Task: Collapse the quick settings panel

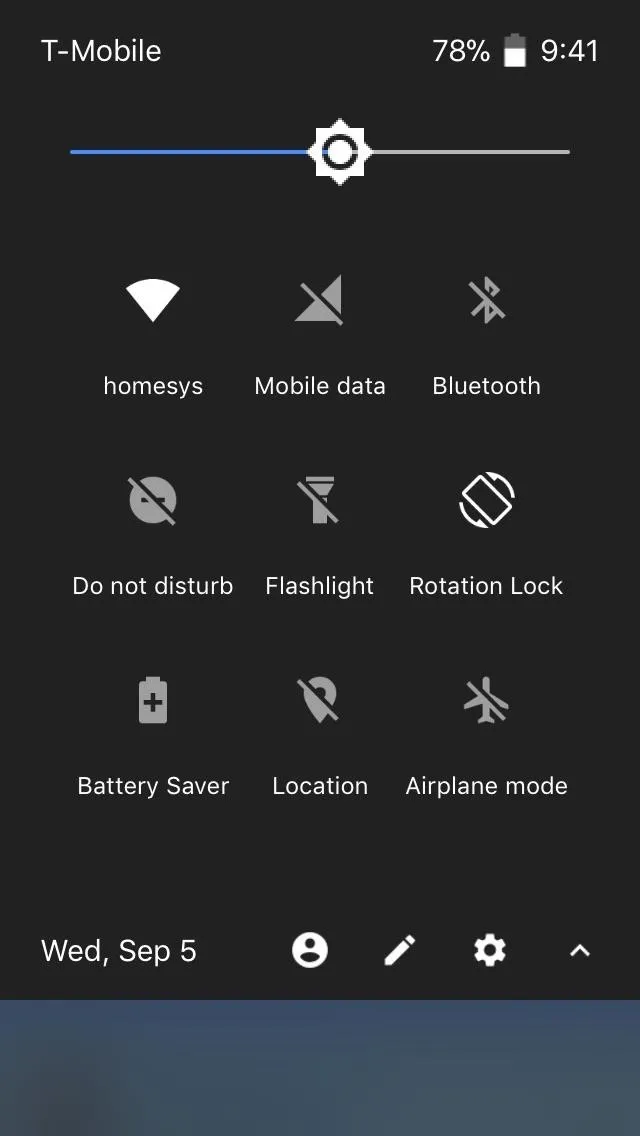Action: tap(580, 951)
